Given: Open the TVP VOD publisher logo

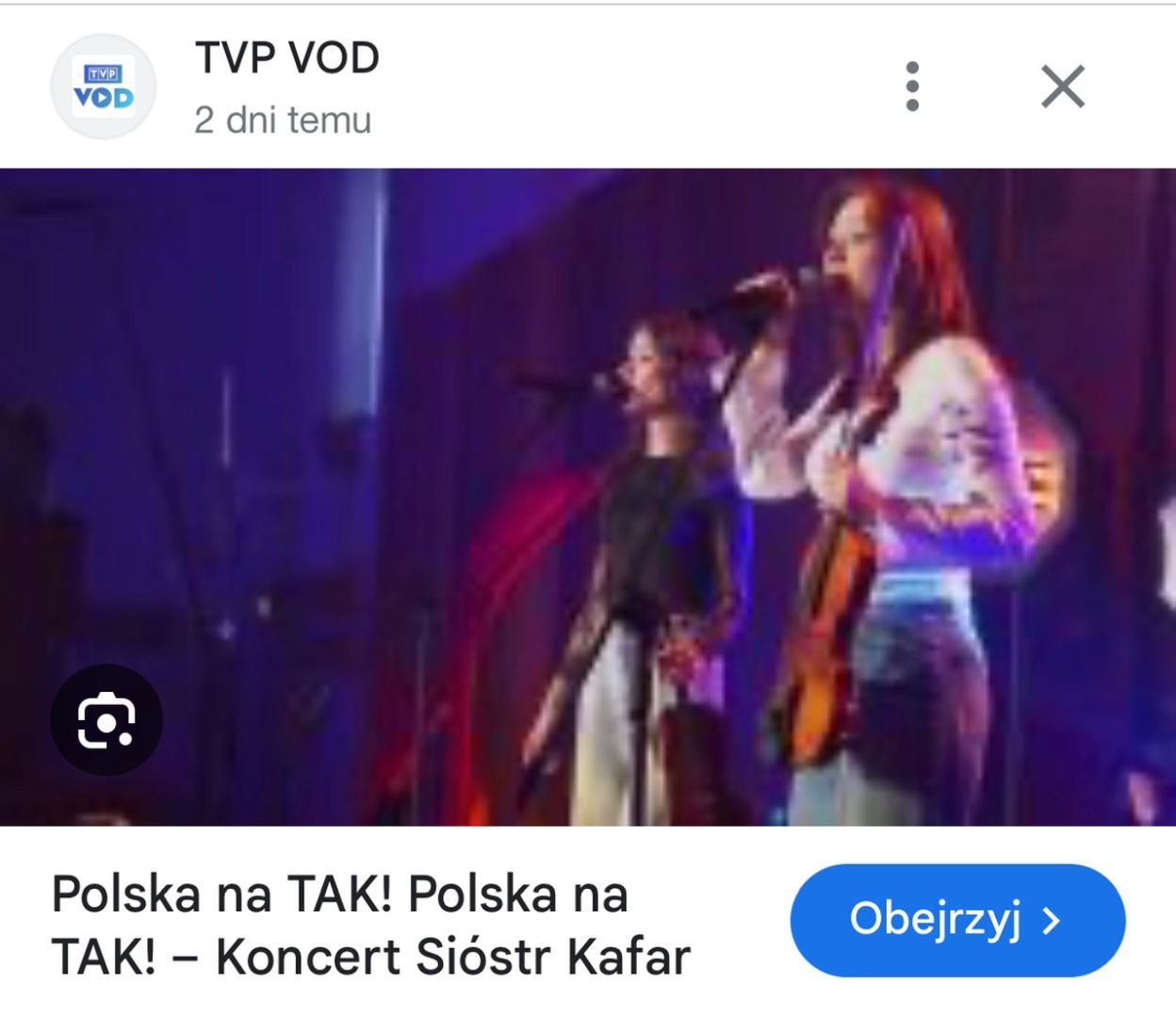Looking at the screenshot, I should pyautogui.click(x=103, y=87).
